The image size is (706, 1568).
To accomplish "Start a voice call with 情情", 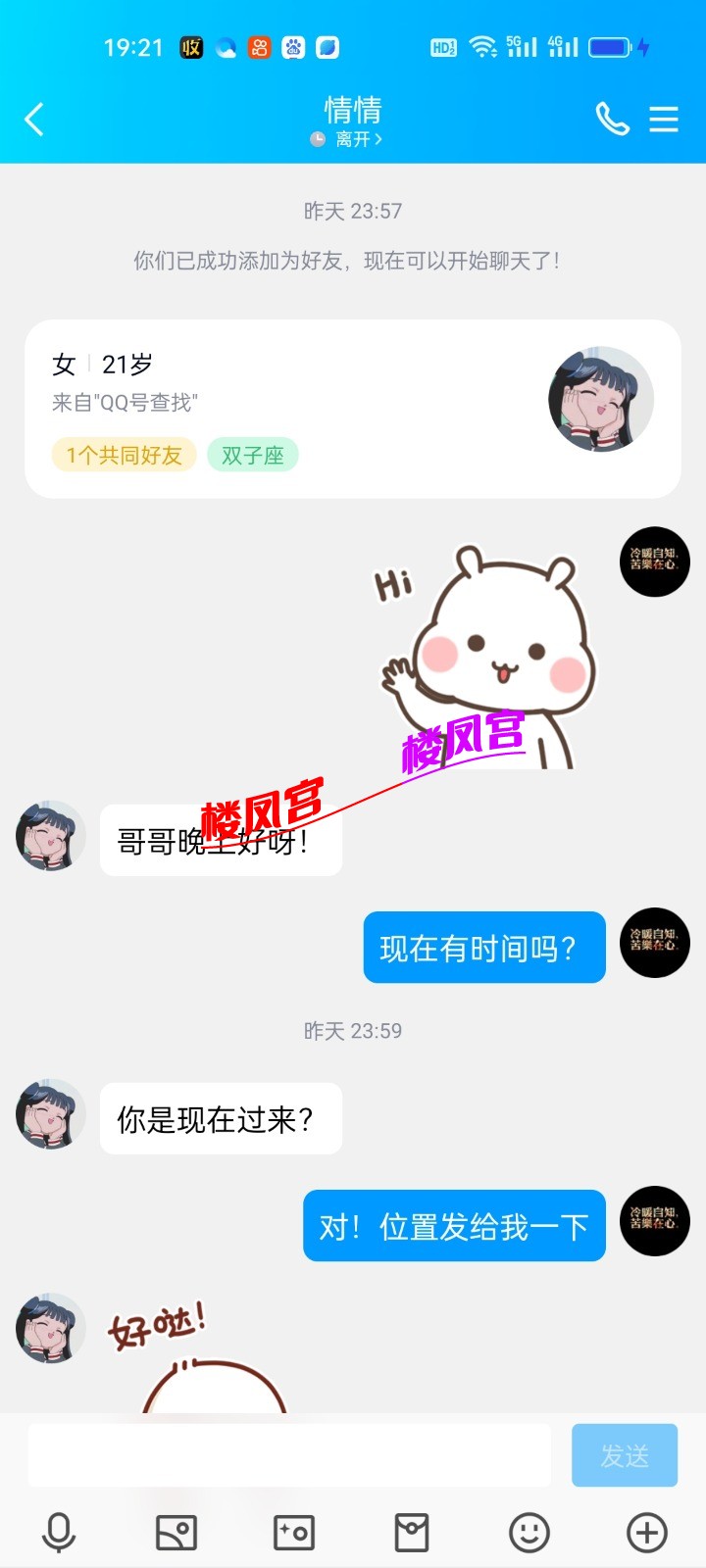I will (x=612, y=120).
